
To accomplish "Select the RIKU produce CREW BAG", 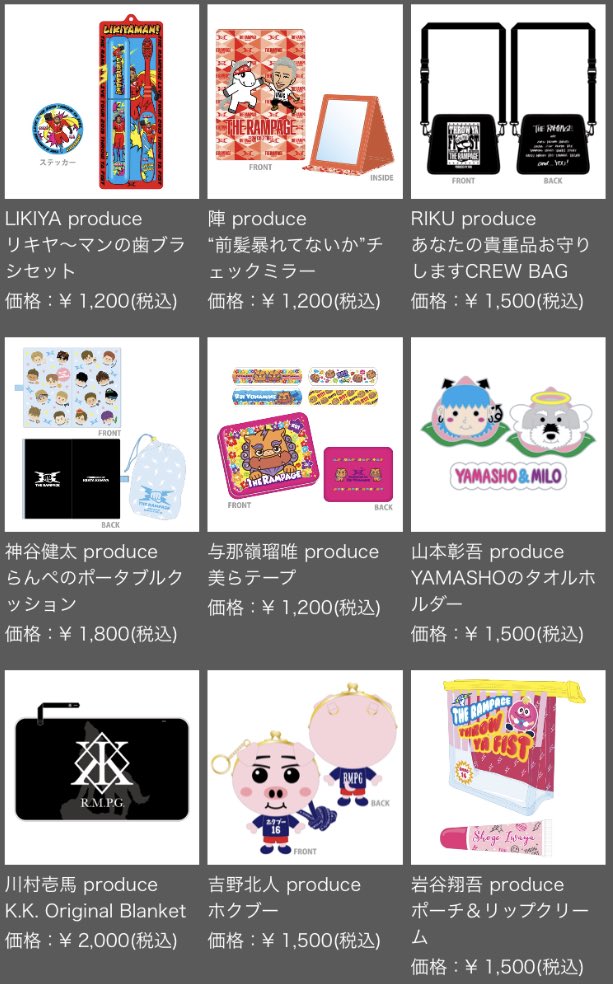I will click(508, 102).
